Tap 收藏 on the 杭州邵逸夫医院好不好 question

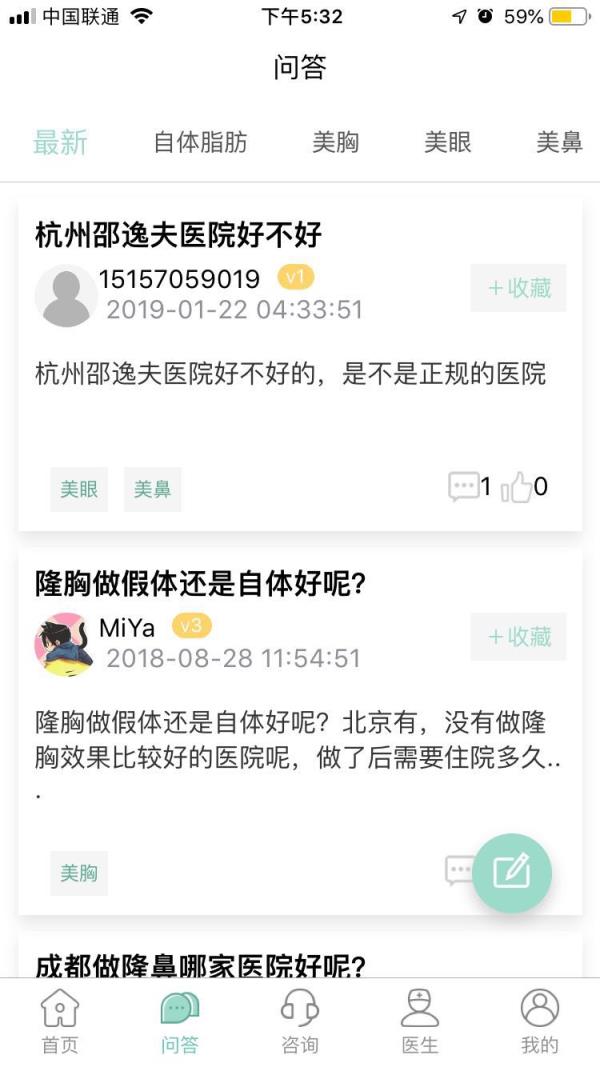click(519, 288)
